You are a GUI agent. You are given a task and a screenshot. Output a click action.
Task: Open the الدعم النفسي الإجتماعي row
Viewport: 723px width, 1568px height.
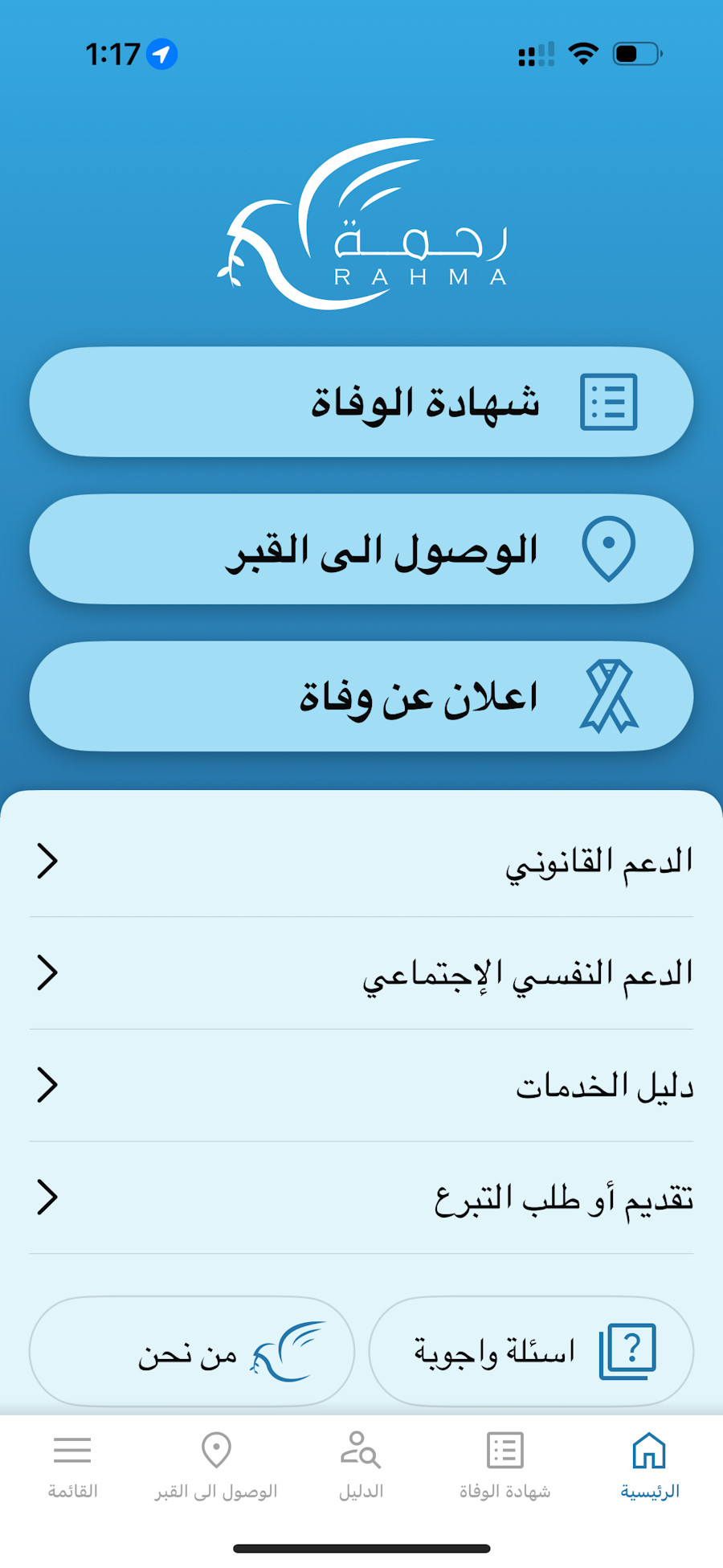pos(361,973)
